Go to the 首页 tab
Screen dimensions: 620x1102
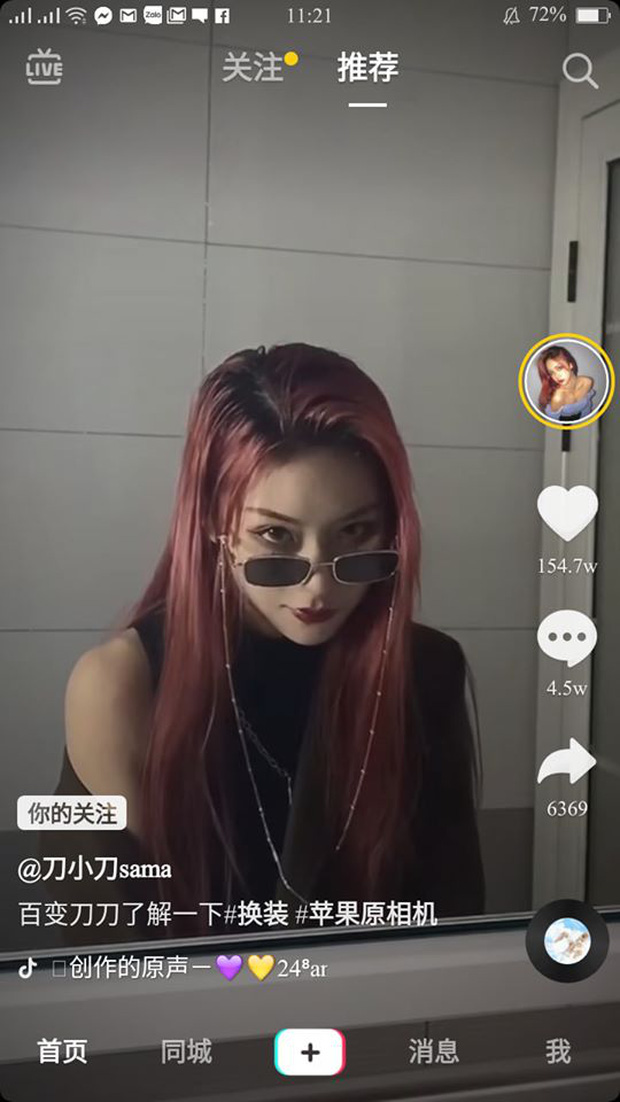pyautogui.click(x=62, y=1051)
